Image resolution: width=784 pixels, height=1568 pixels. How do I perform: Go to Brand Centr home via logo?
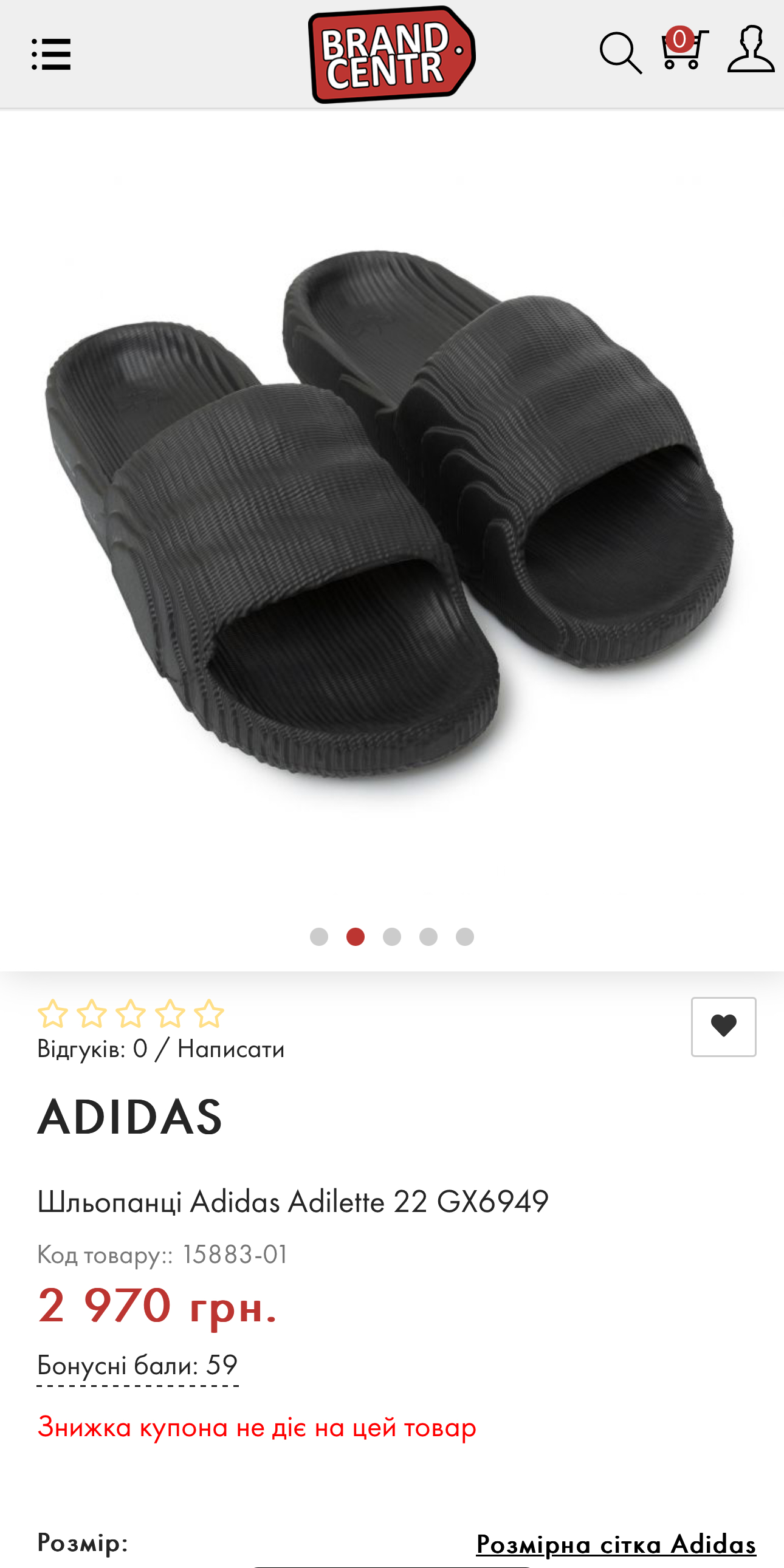391,55
